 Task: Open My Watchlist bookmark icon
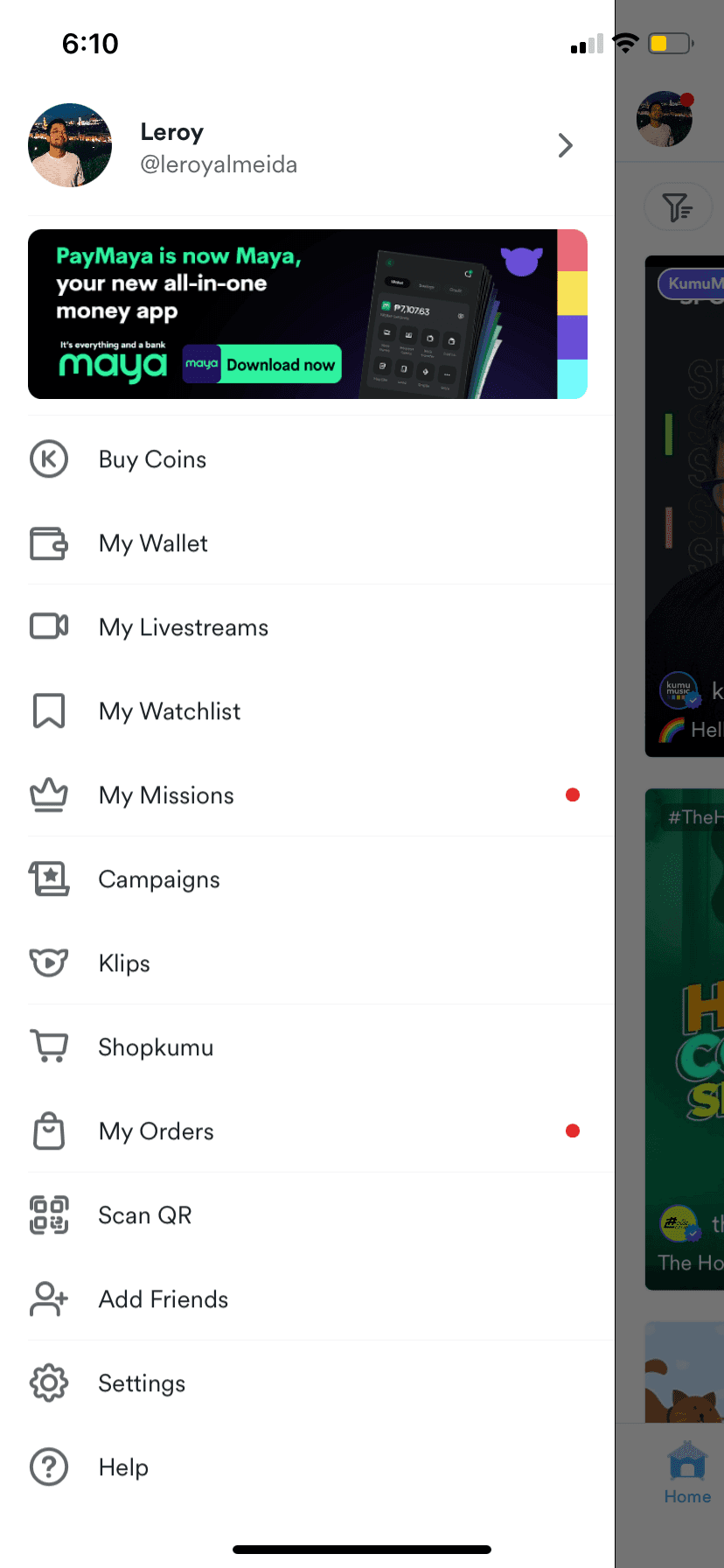coord(49,710)
